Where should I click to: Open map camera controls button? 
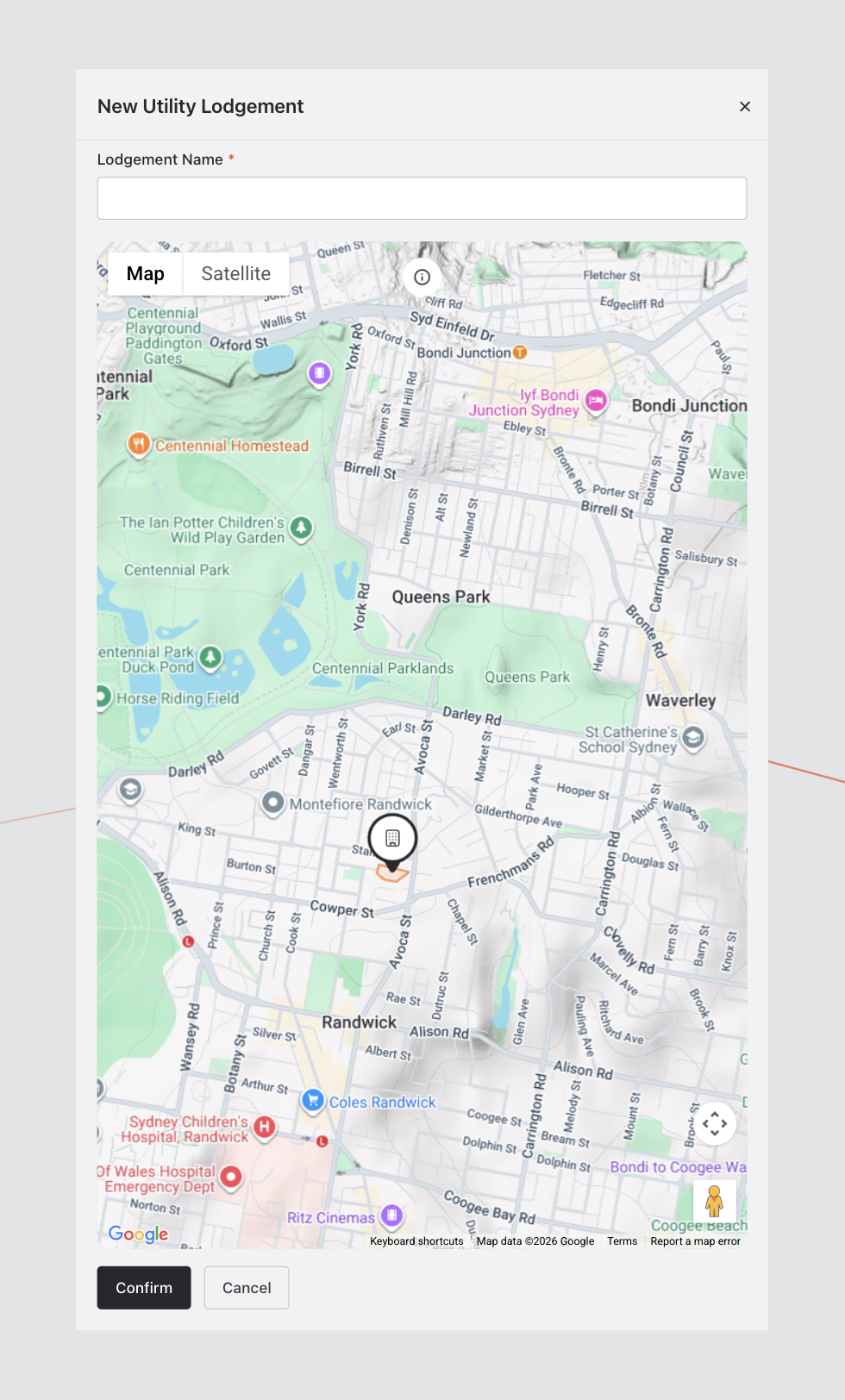[x=714, y=1124]
